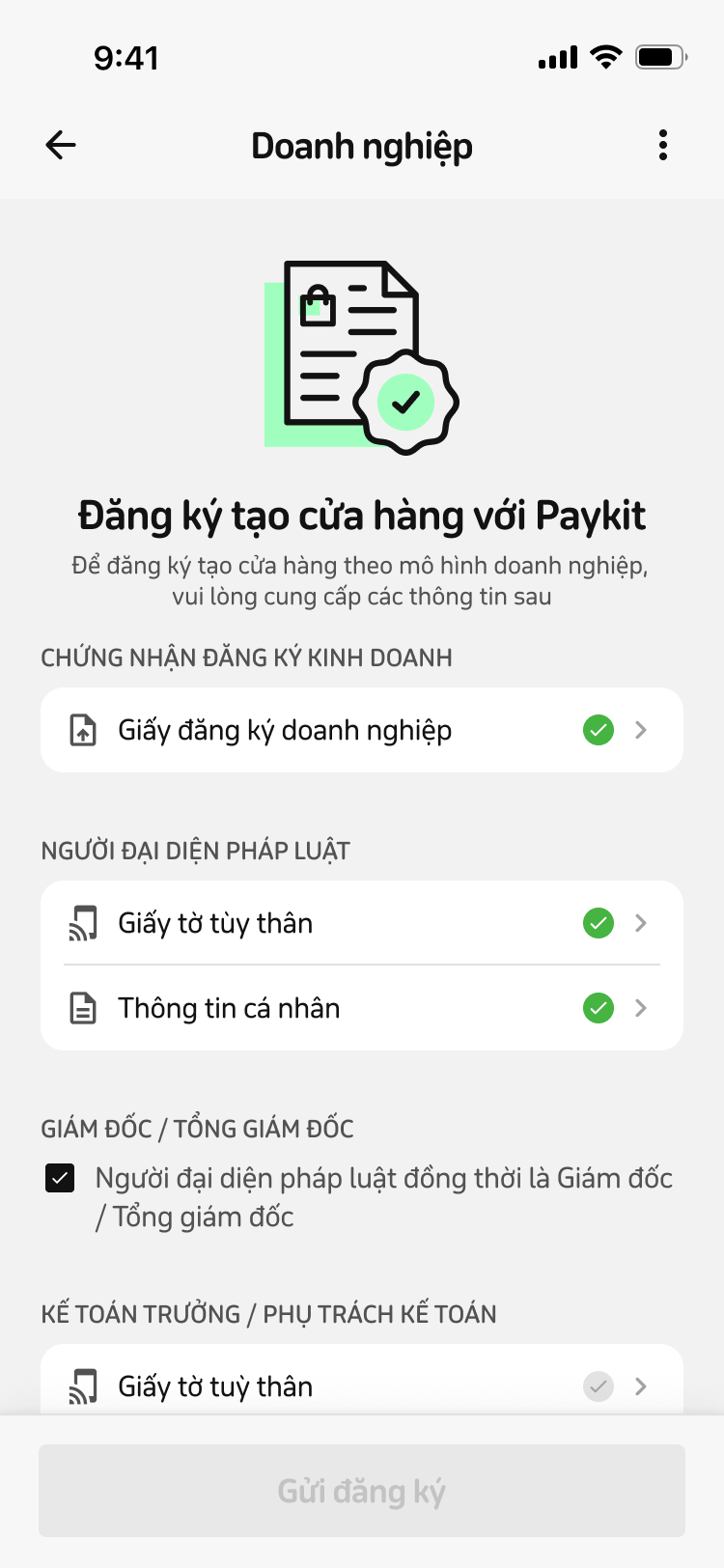The height and width of the screenshot is (1568, 724).
Task: Uncheck the Giám đốc / Tổng giám đốc checkbox
Action: pyautogui.click(x=60, y=1178)
